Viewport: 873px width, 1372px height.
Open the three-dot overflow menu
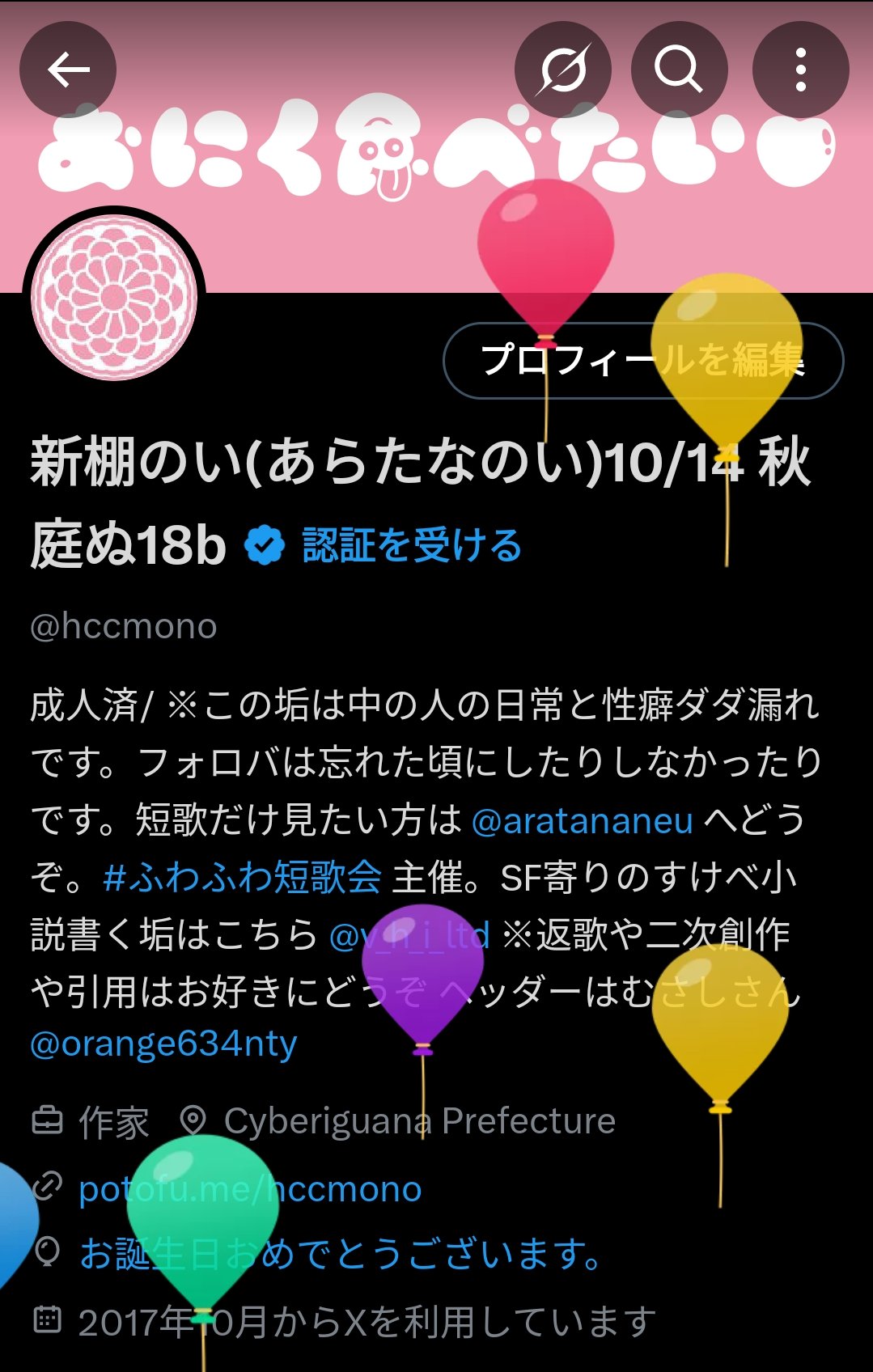click(x=800, y=70)
